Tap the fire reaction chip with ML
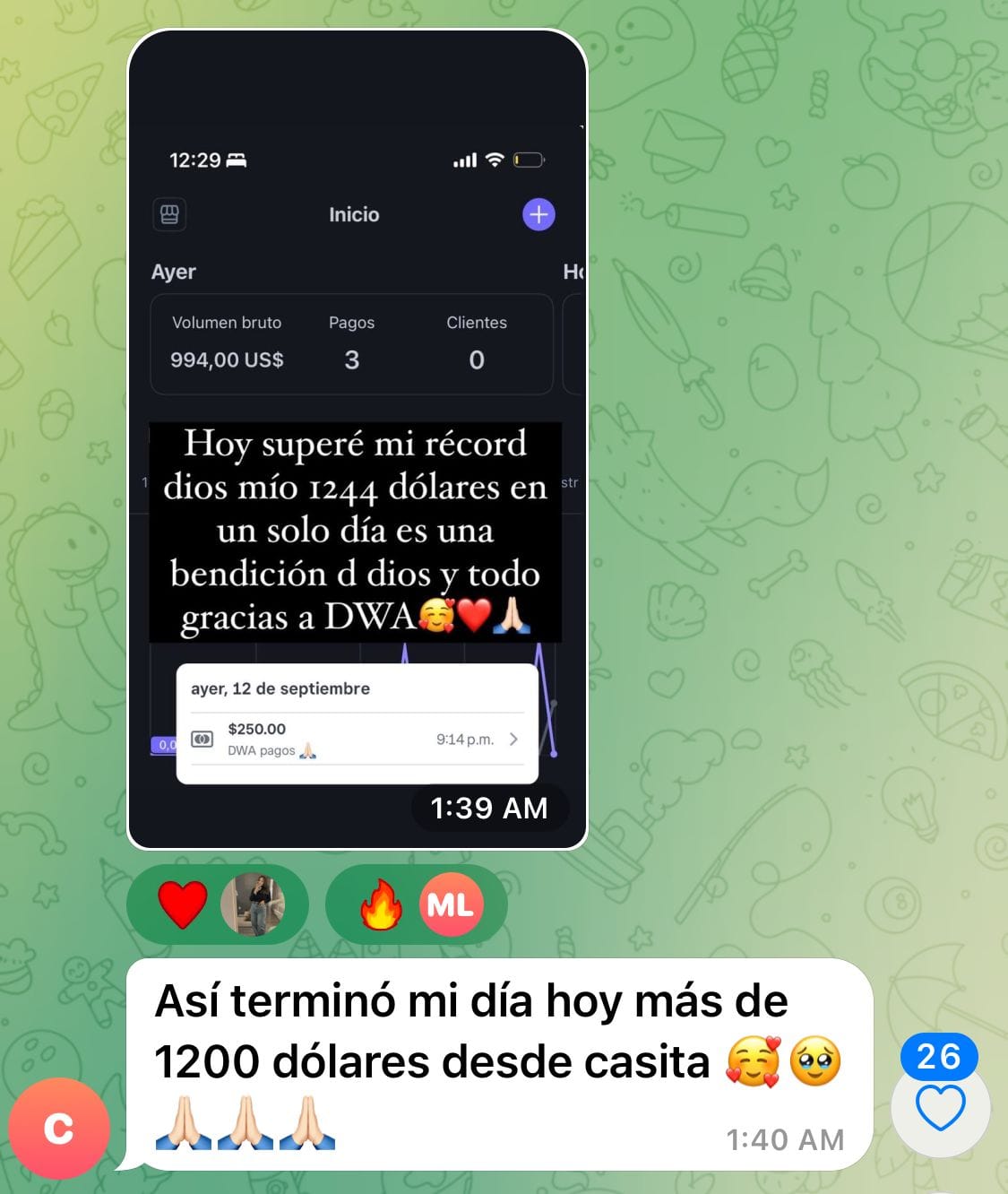 [x=416, y=904]
